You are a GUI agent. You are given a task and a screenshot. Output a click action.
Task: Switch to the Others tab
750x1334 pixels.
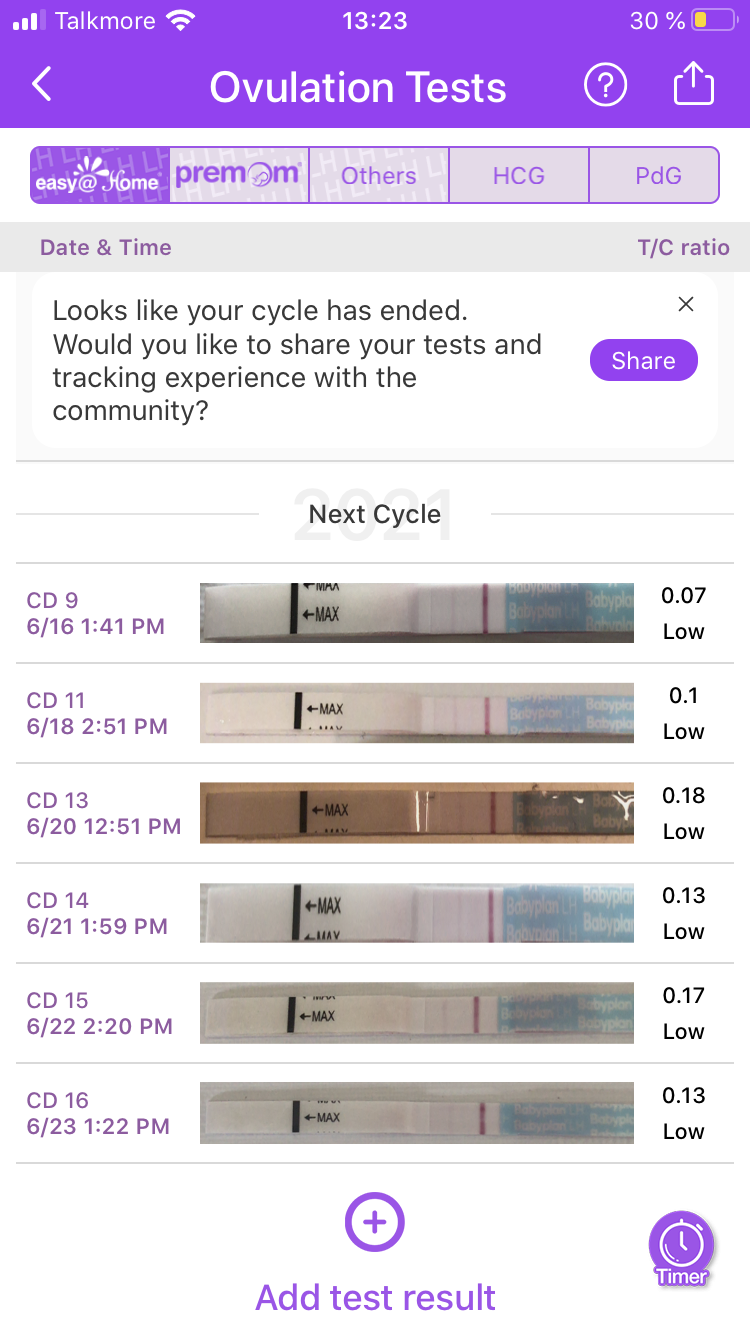click(379, 176)
